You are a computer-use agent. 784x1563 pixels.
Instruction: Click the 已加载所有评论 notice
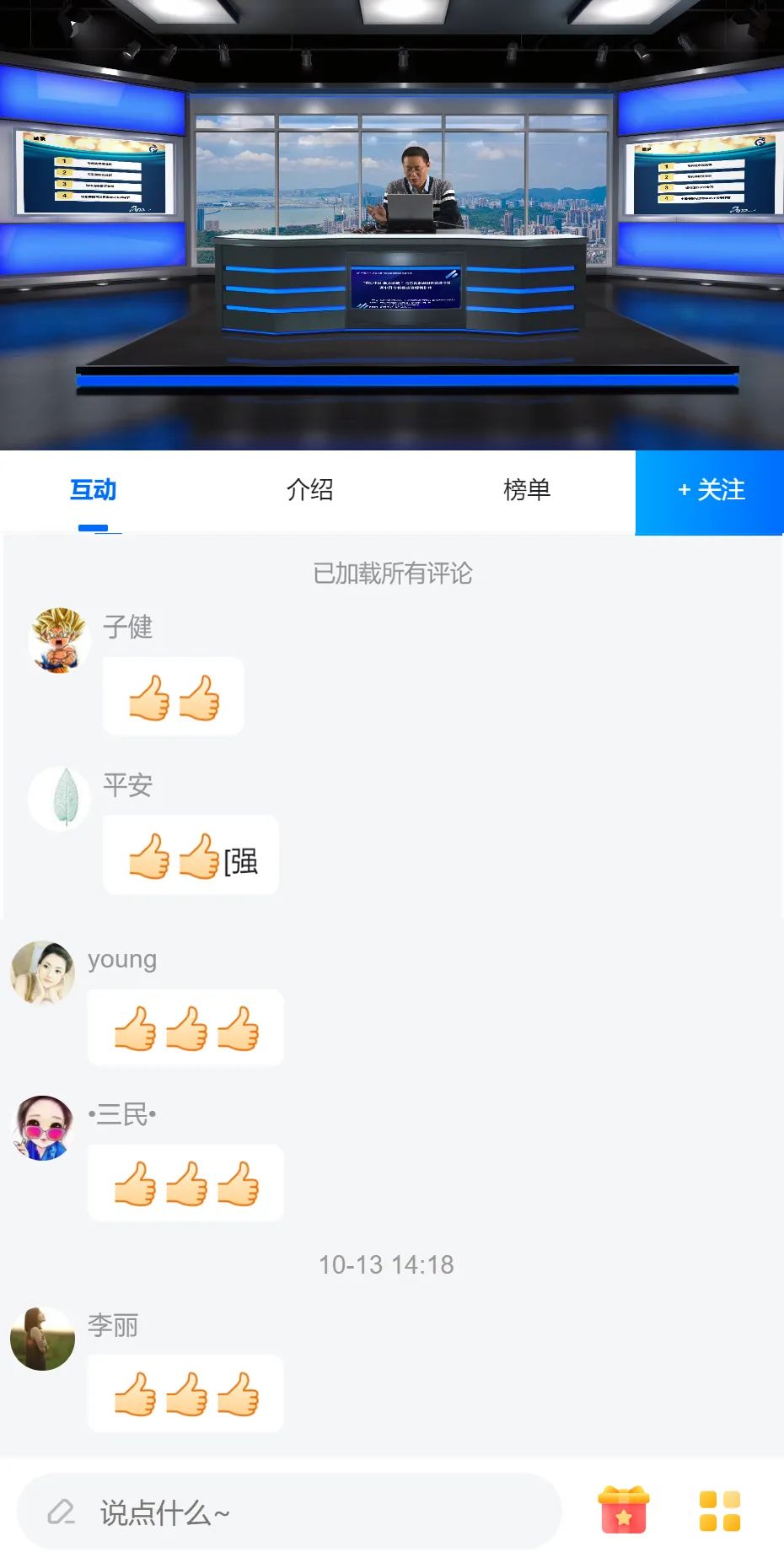point(392,574)
